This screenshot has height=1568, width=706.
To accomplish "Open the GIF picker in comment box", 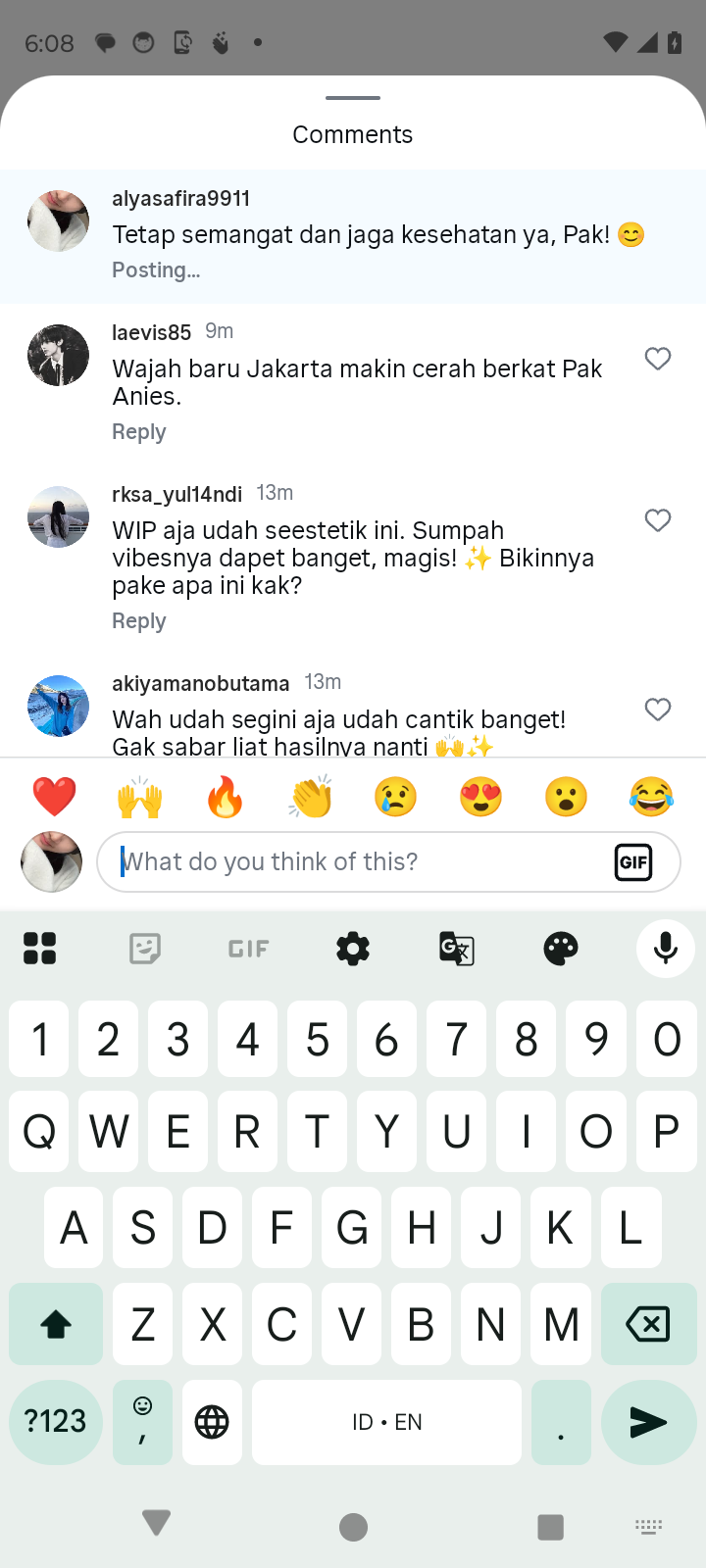I will click(x=633, y=862).
